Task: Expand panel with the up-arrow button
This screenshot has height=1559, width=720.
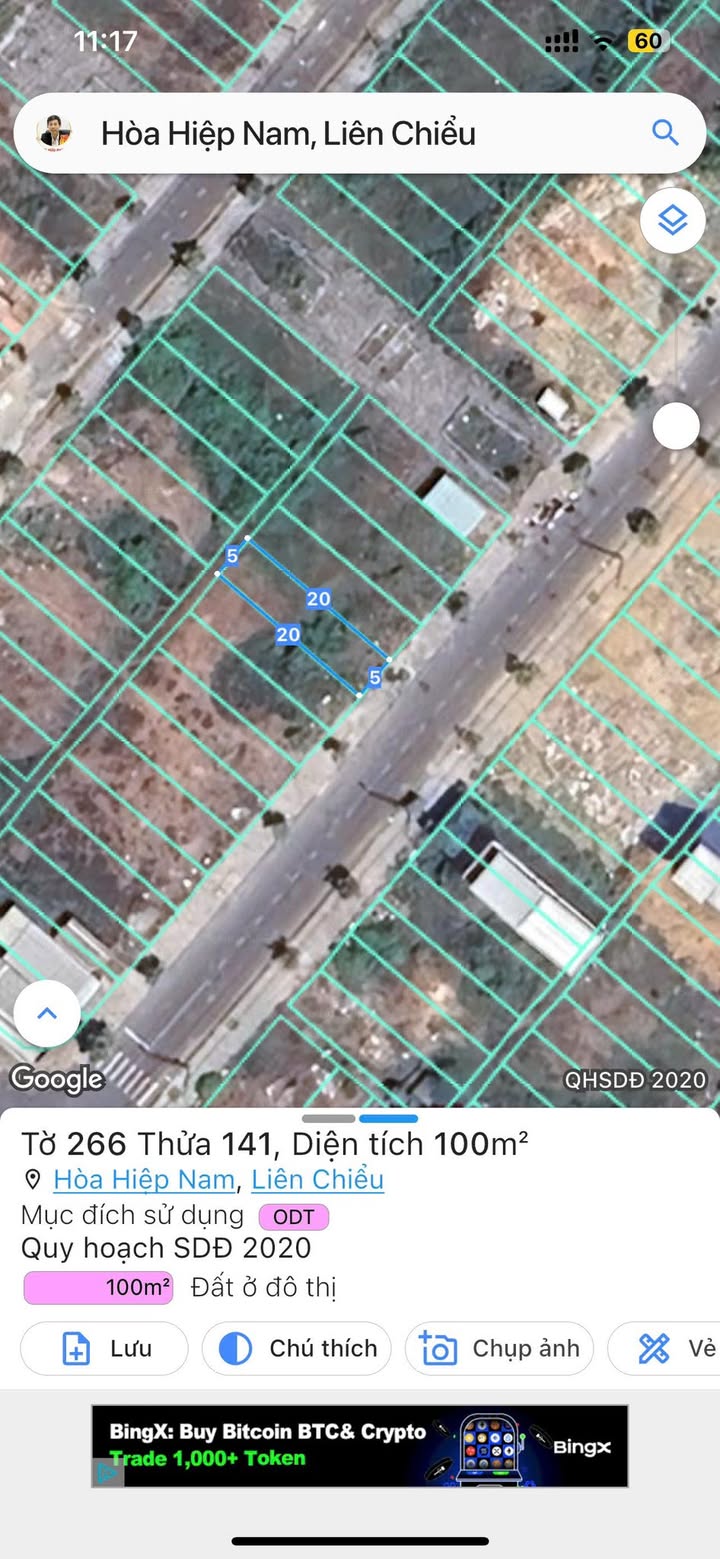Action: [47, 1013]
